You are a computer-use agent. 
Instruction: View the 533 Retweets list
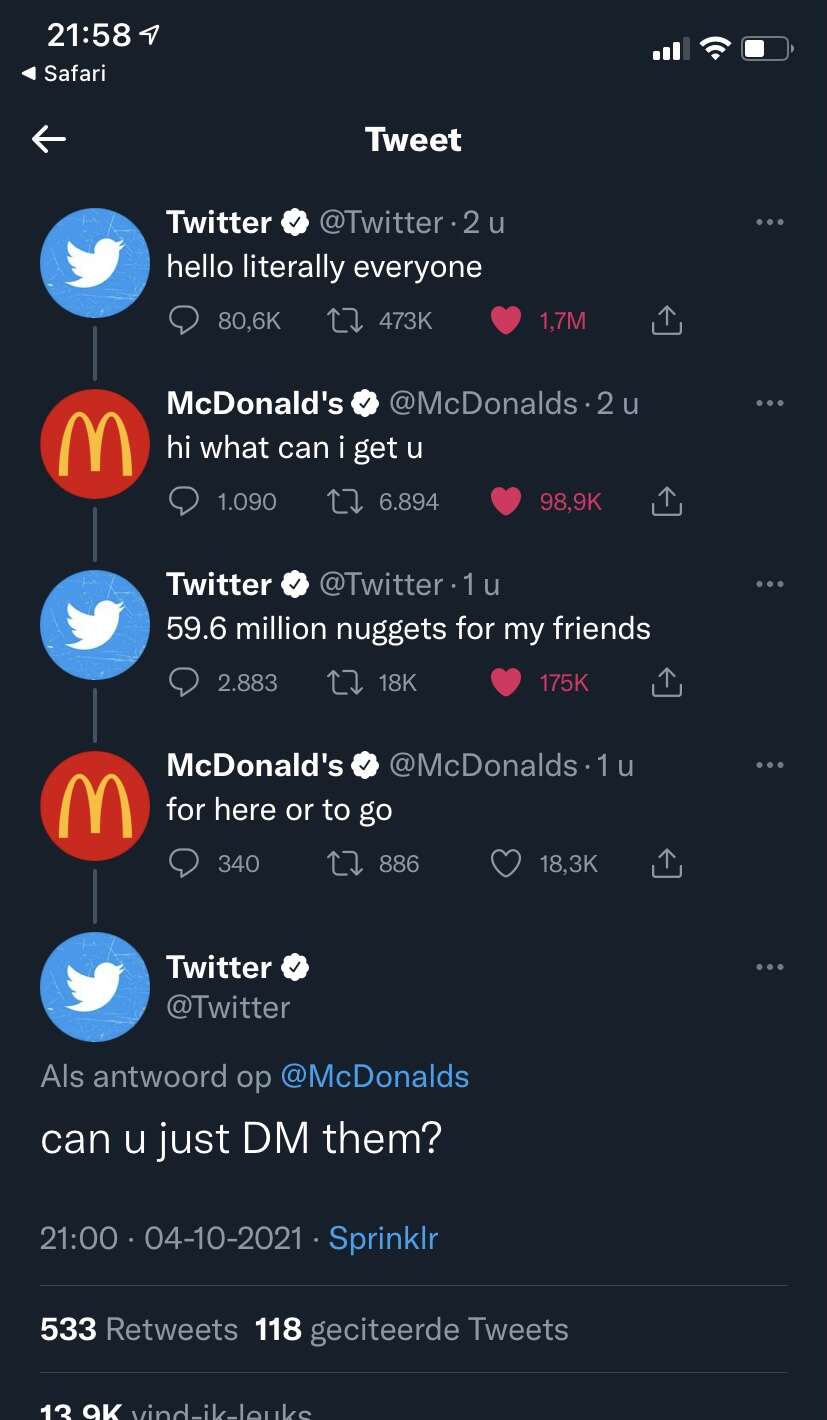pyautogui.click(x=139, y=1329)
